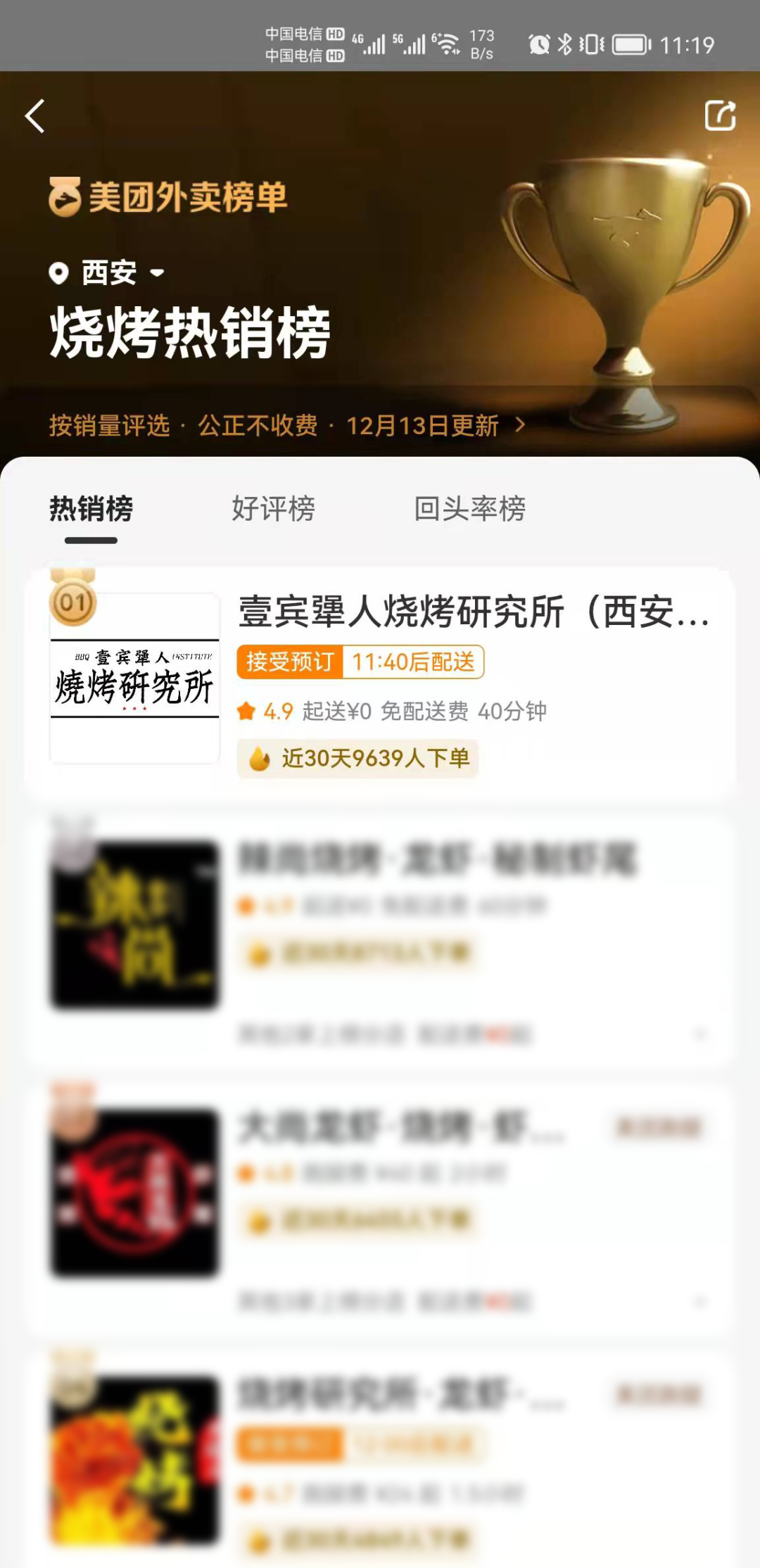
Task: Select the 热销榜 tab
Action: [x=91, y=509]
